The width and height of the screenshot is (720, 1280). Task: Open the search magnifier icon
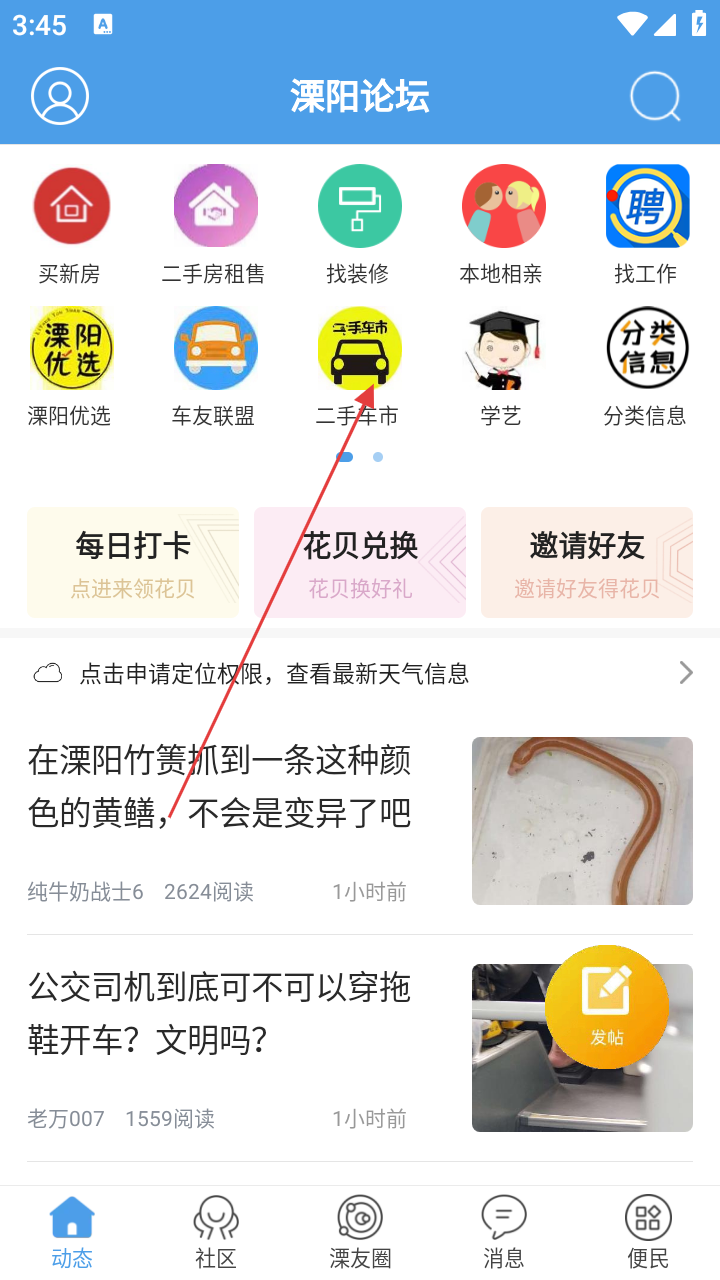tap(655, 97)
